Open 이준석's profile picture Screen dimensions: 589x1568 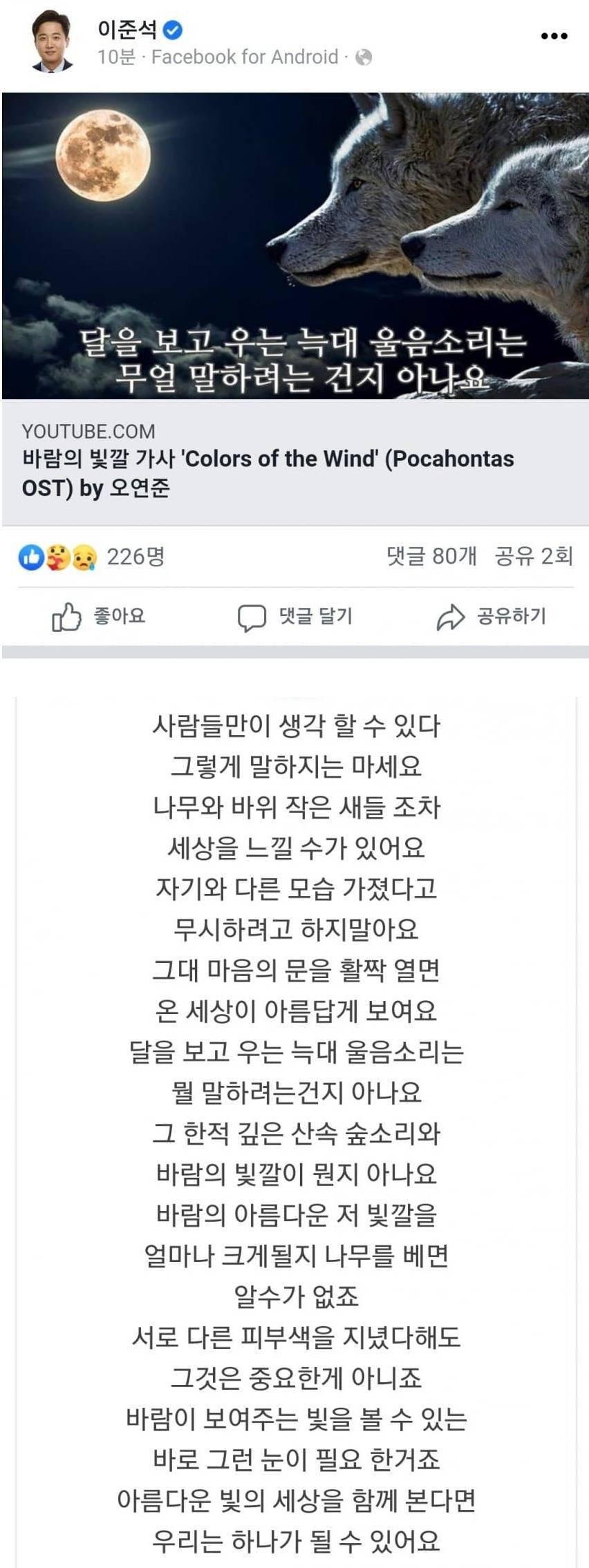pos(53,41)
